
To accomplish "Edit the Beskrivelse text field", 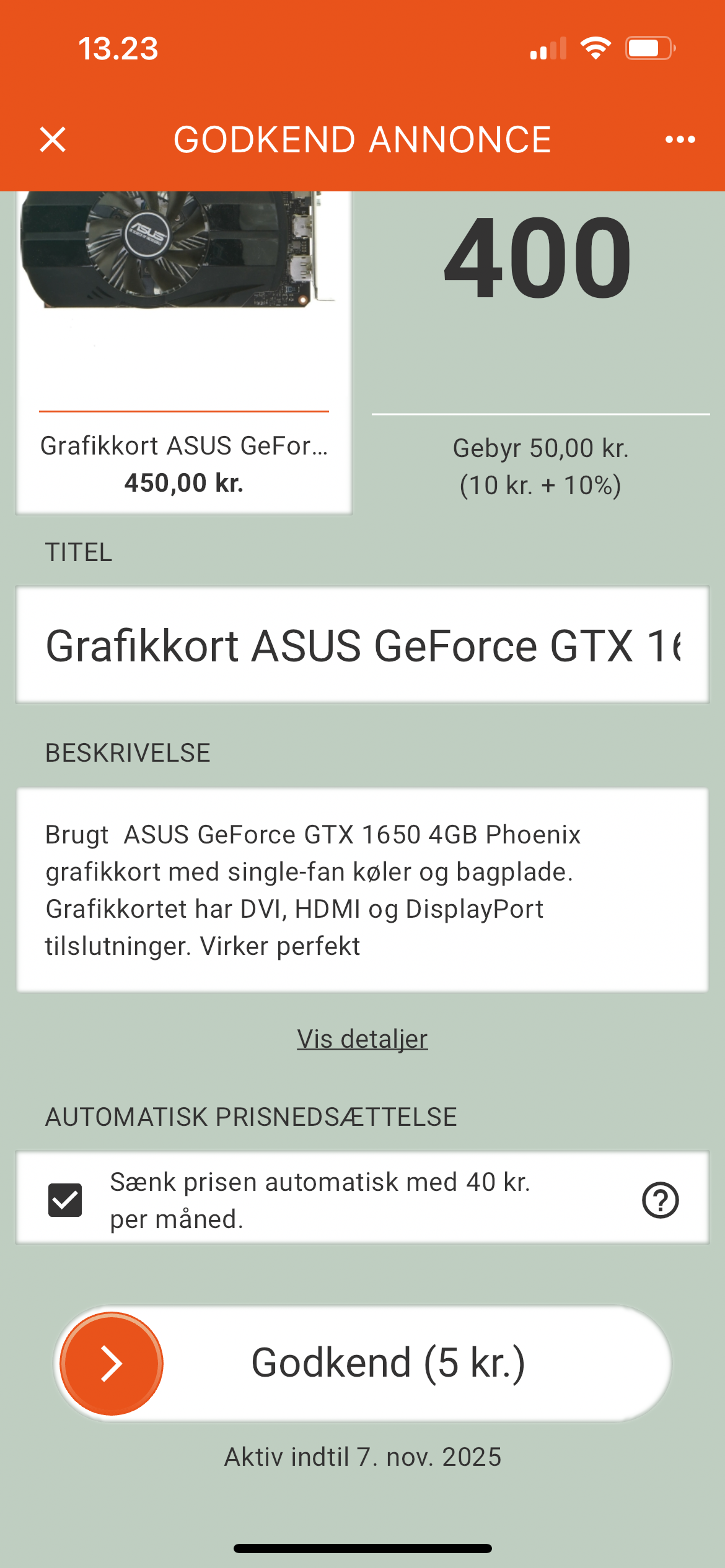I will 362,889.
